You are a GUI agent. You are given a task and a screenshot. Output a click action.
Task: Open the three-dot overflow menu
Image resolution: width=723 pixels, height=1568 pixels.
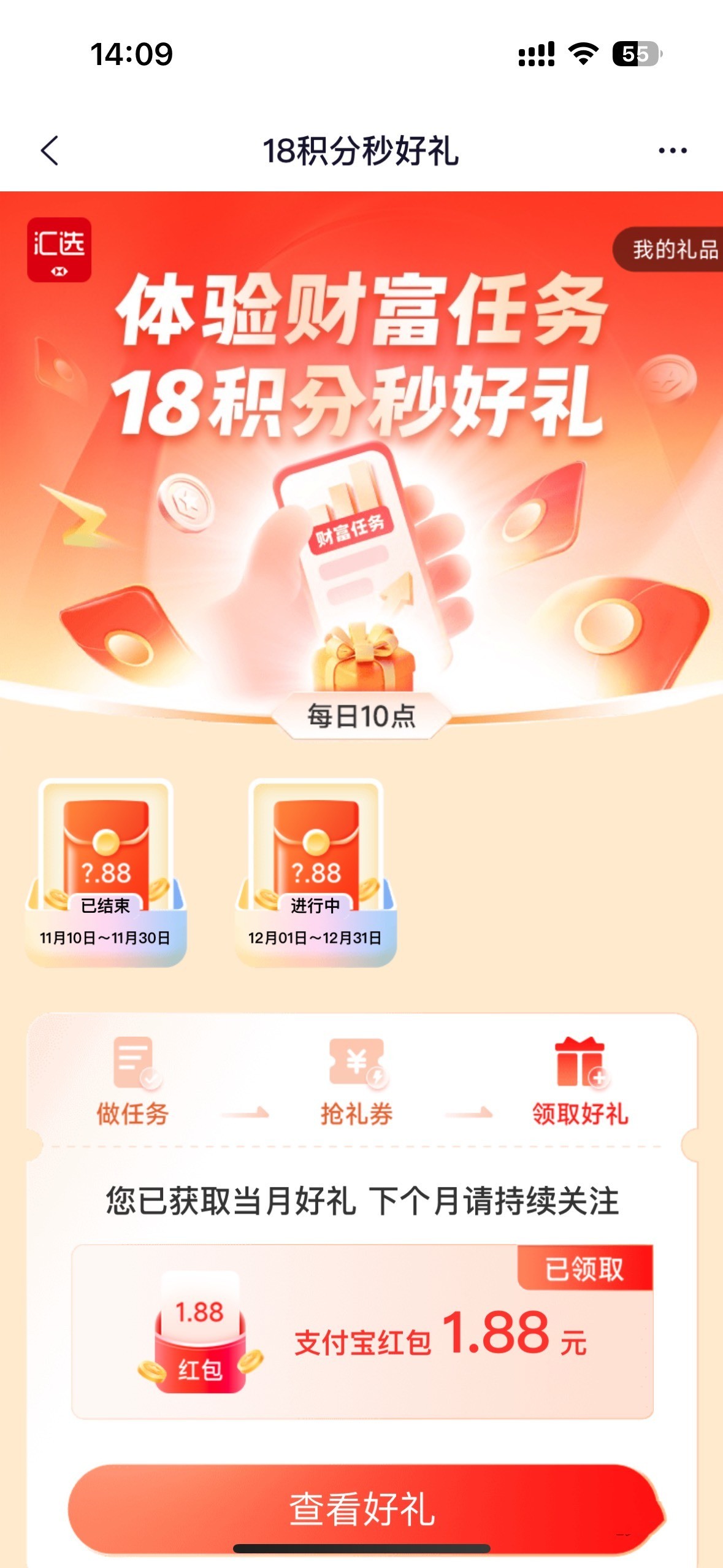[x=672, y=151]
